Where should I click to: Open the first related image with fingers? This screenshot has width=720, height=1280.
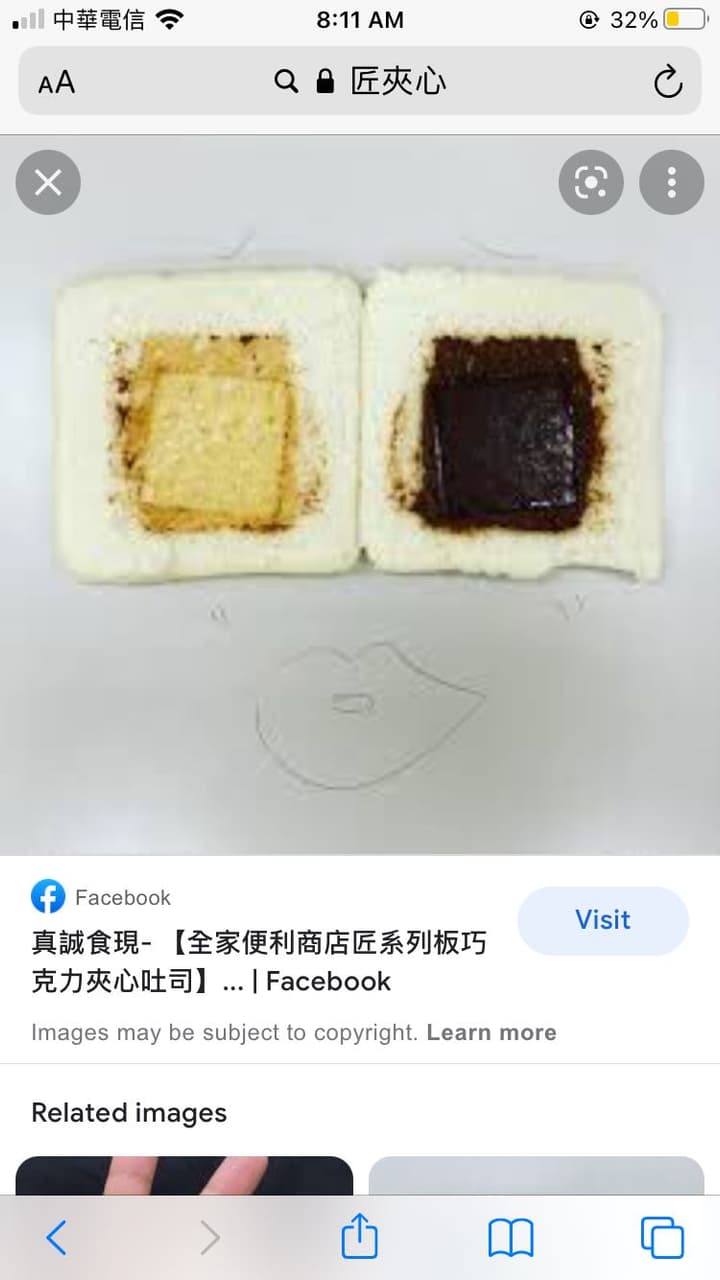point(185,1175)
